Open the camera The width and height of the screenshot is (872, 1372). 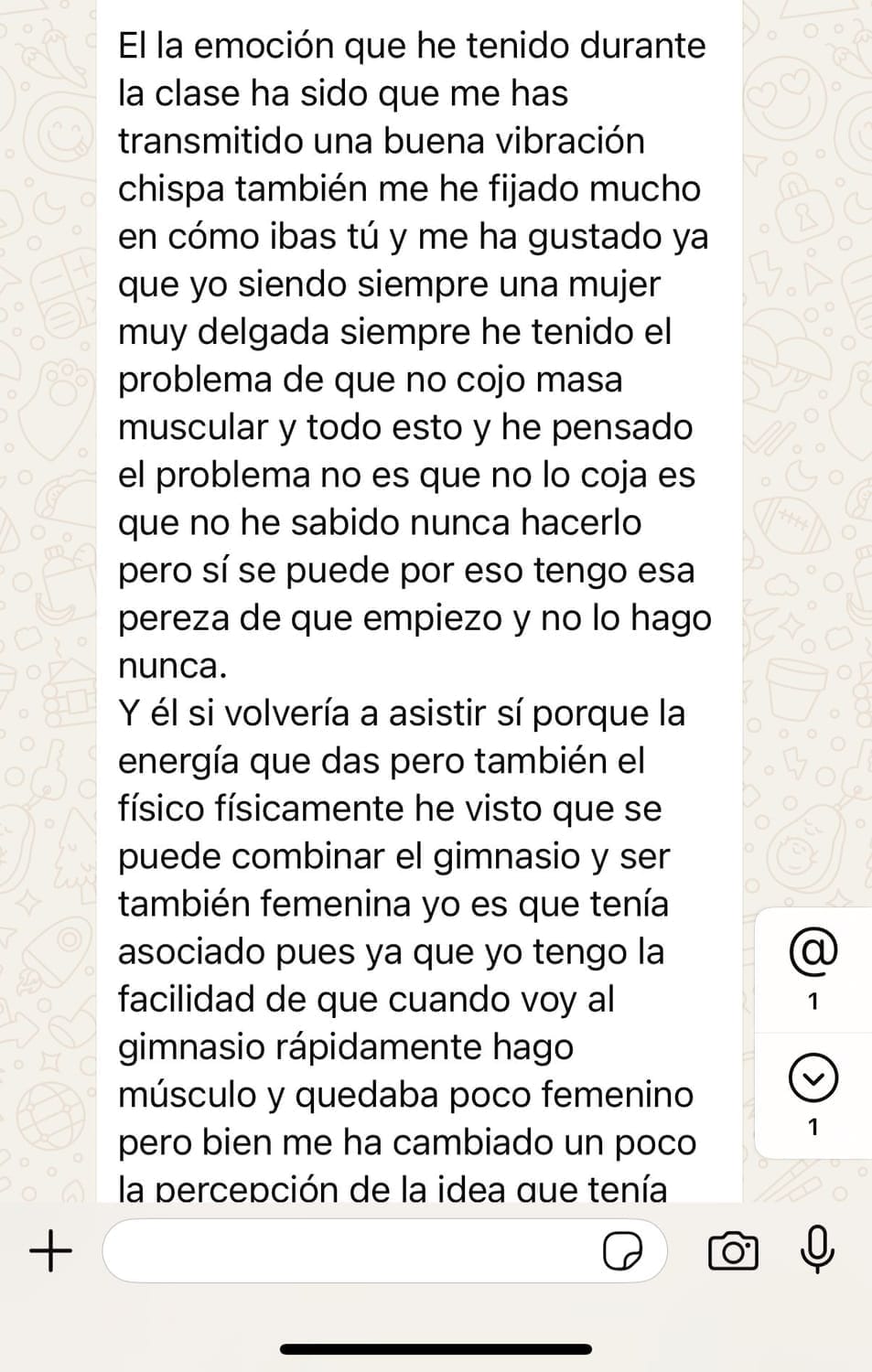coord(733,1251)
